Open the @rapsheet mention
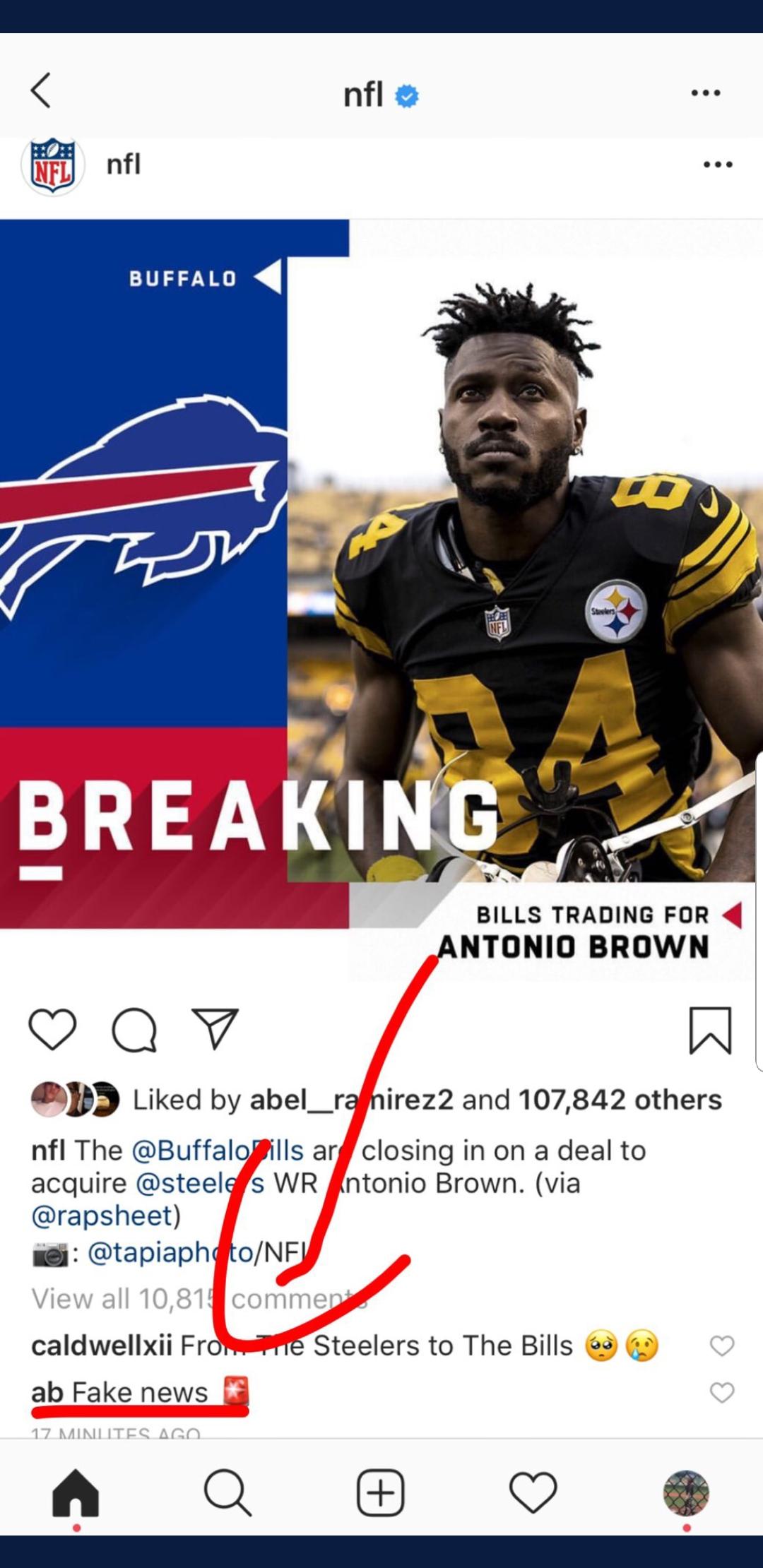 [x=102, y=1216]
